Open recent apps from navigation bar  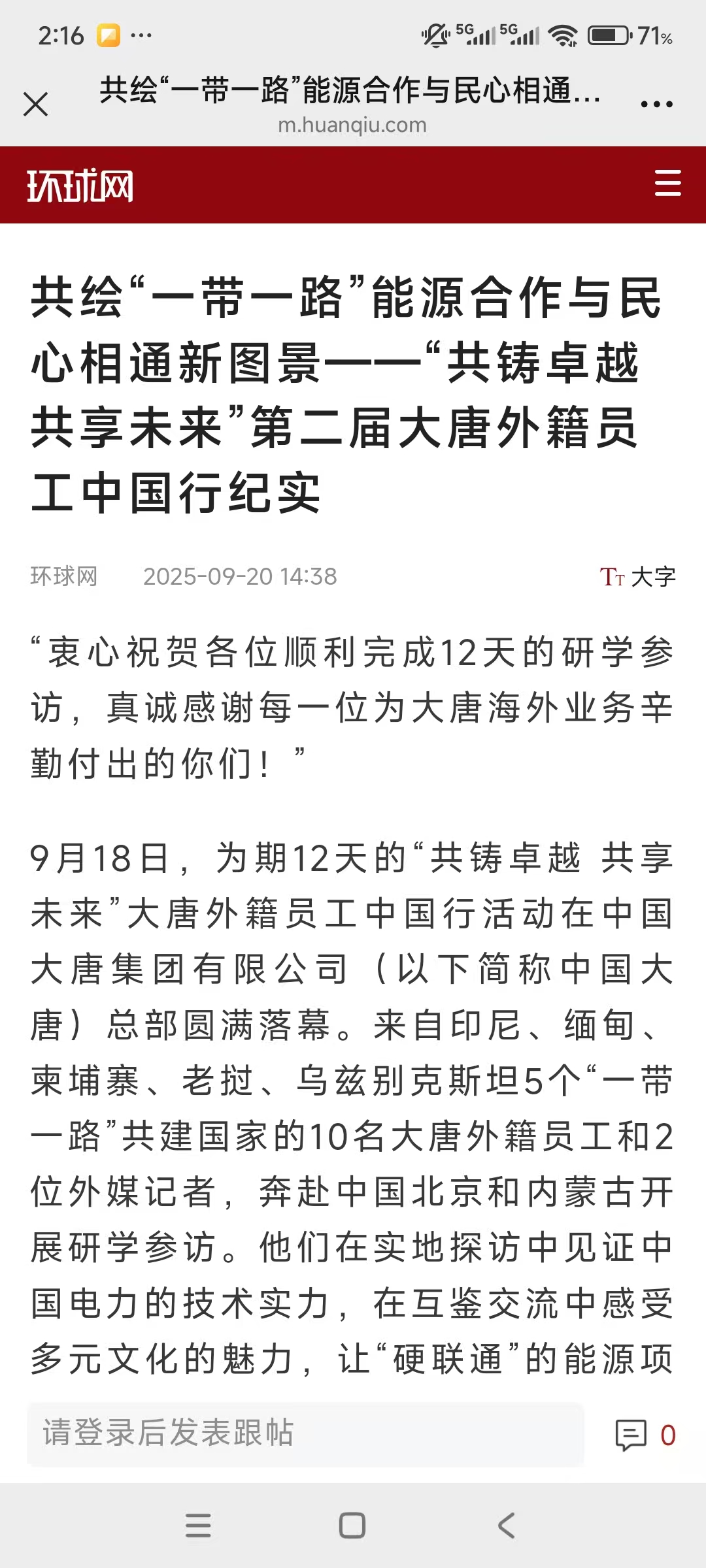[x=198, y=1526]
